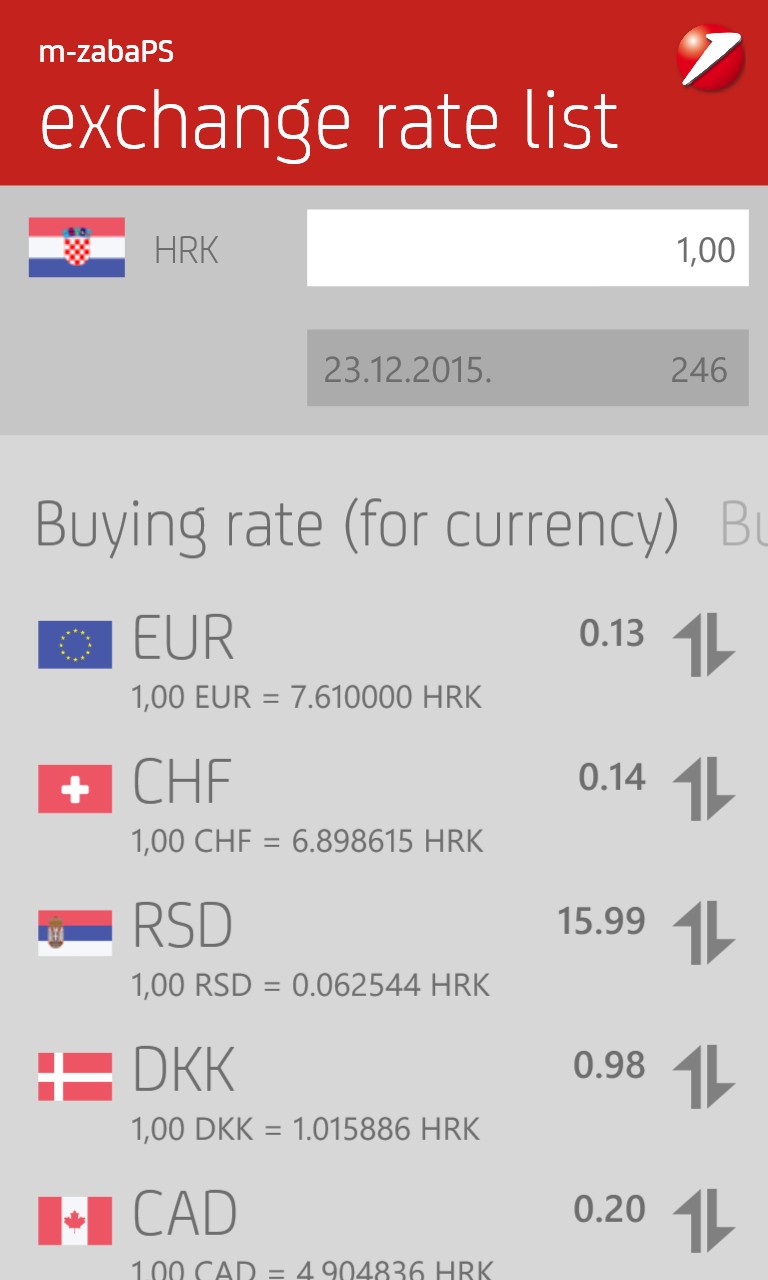Swap conversion direction for CHF
Image resolution: width=768 pixels, height=1280 pixels.
[x=704, y=789]
